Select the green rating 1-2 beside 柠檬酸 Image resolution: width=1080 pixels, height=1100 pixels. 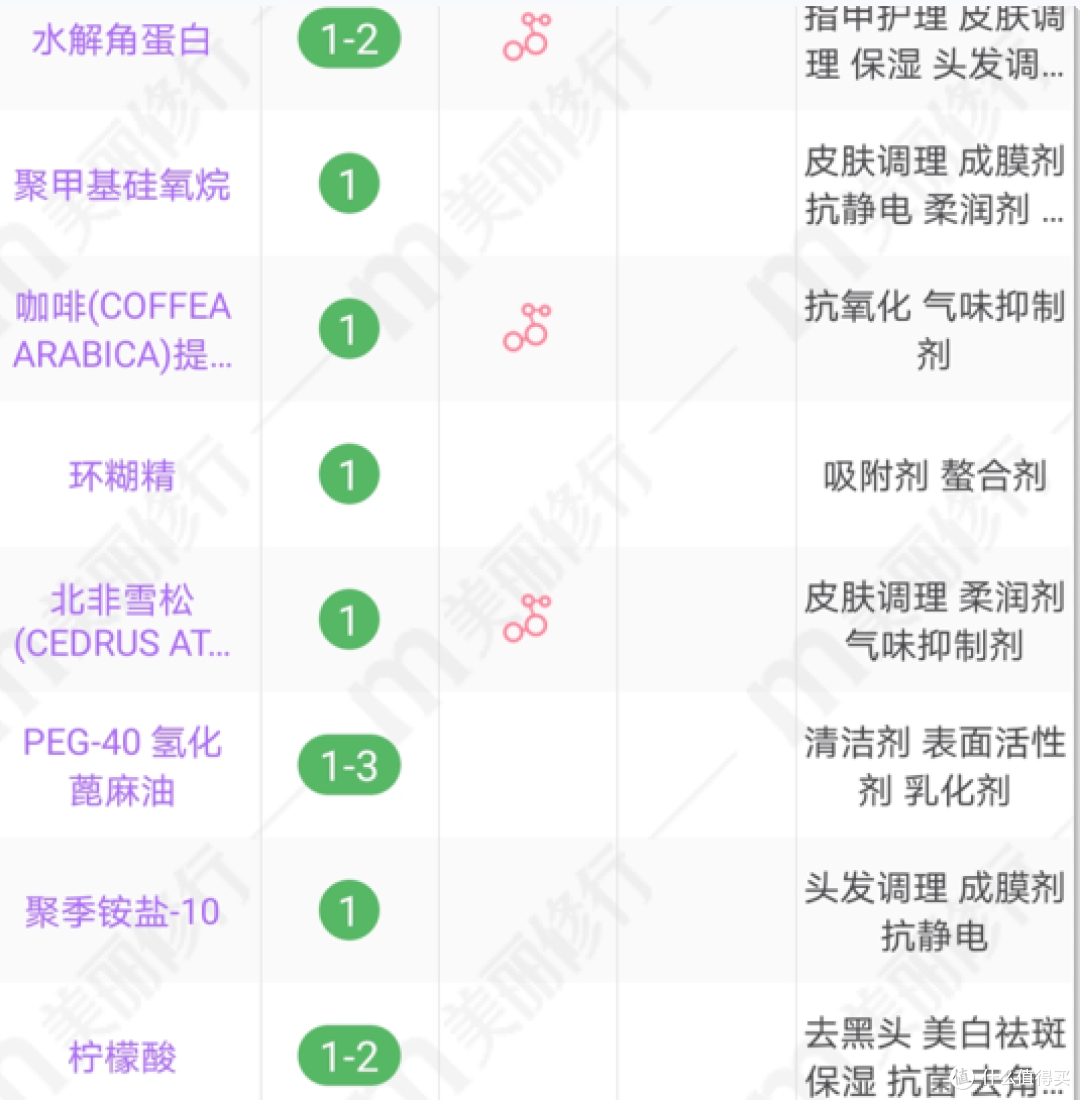[348, 1054]
